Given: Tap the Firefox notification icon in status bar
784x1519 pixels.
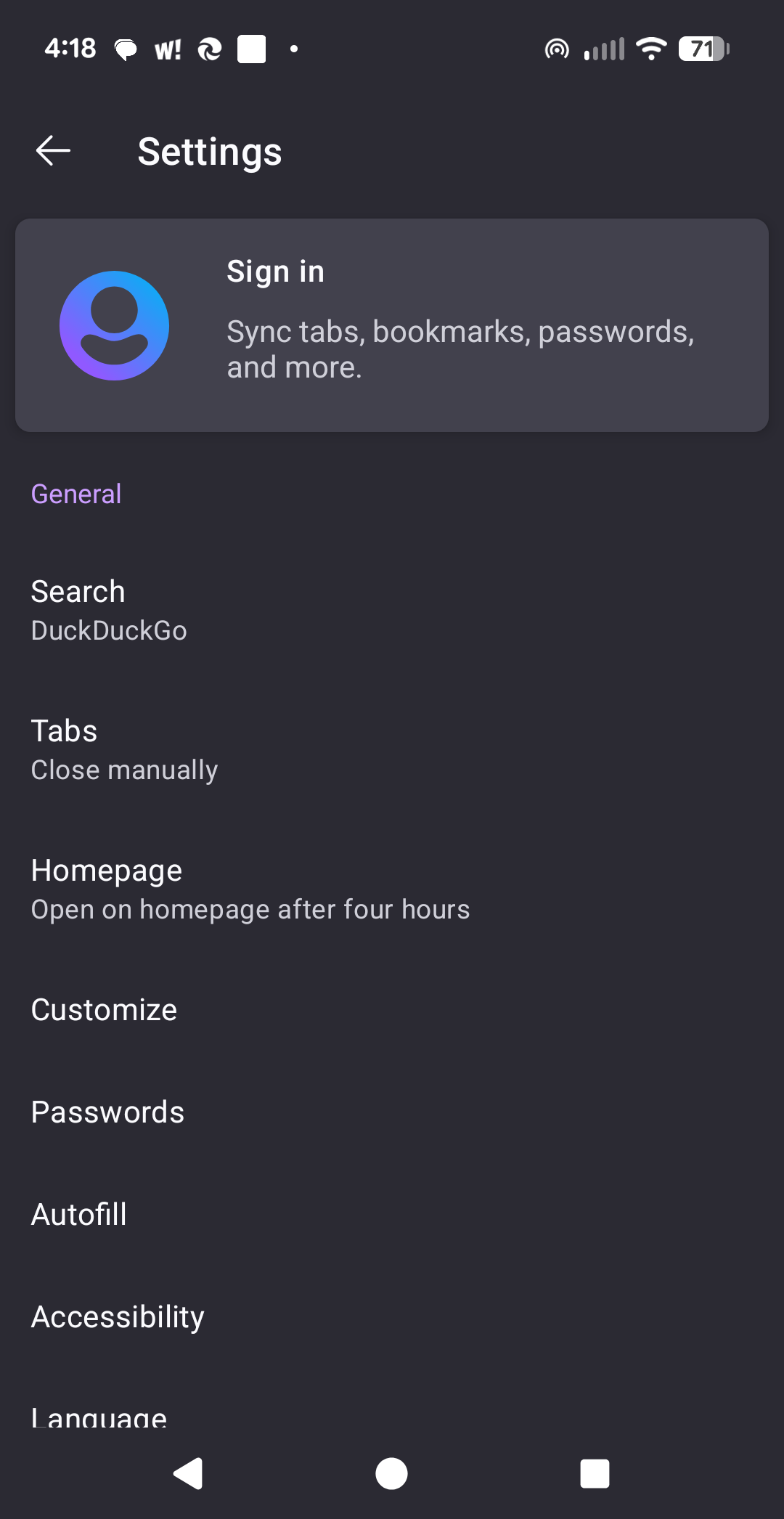Looking at the screenshot, I should coord(209,48).
